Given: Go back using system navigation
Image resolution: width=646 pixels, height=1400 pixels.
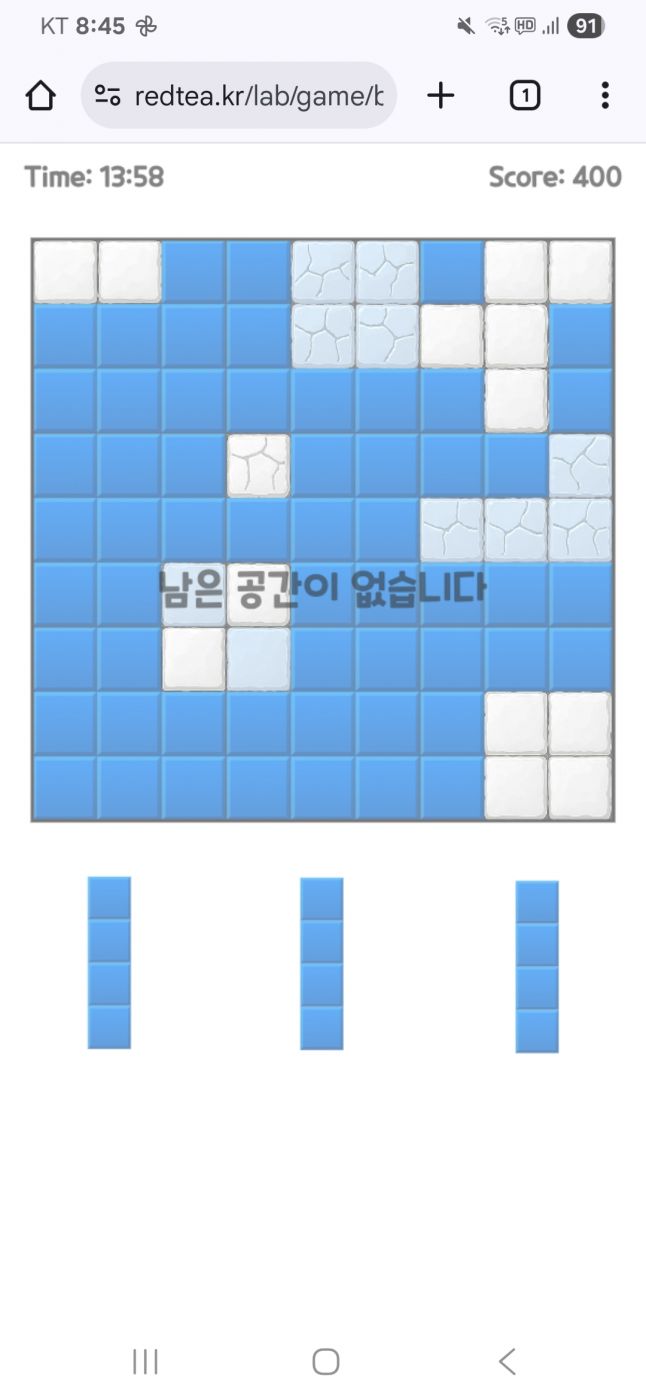Looking at the screenshot, I should (x=507, y=1361).
